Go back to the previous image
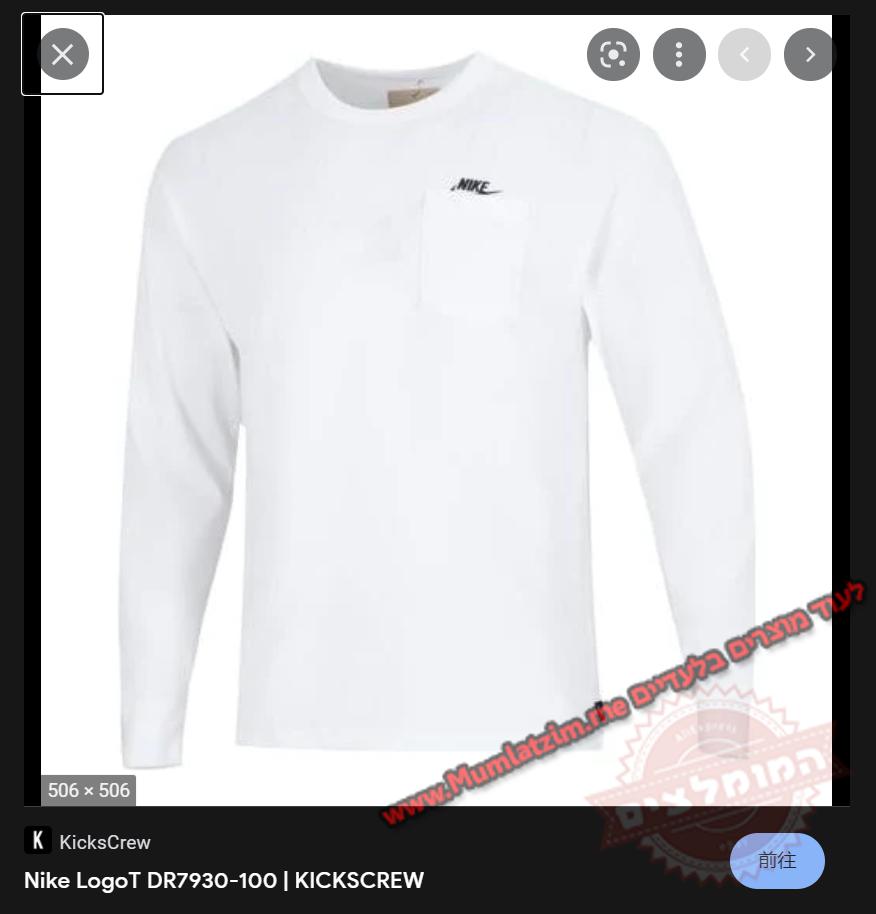The height and width of the screenshot is (914, 876). pyautogui.click(x=744, y=54)
